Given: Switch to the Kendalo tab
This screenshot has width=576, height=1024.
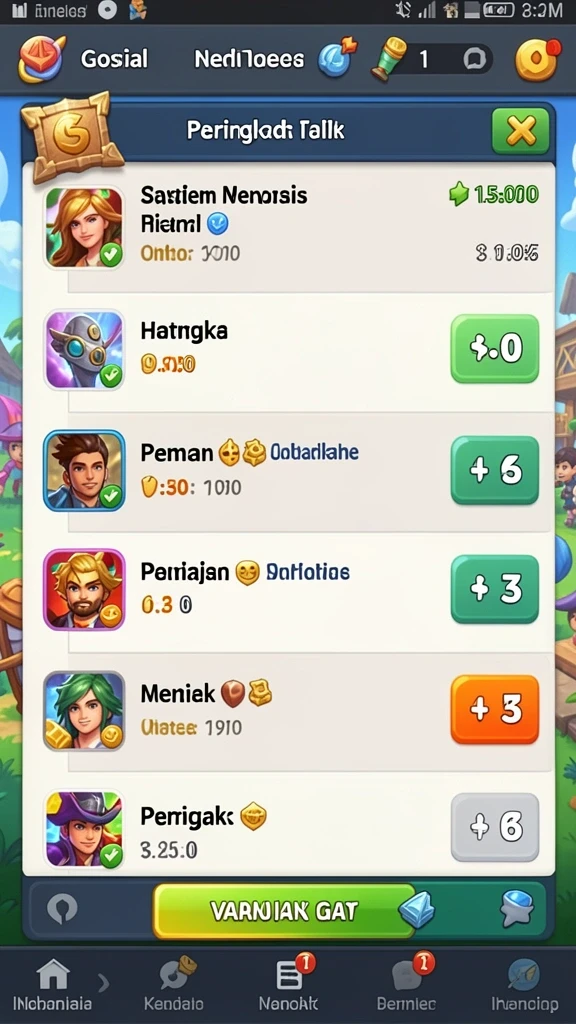Looking at the screenshot, I should pos(173,984).
